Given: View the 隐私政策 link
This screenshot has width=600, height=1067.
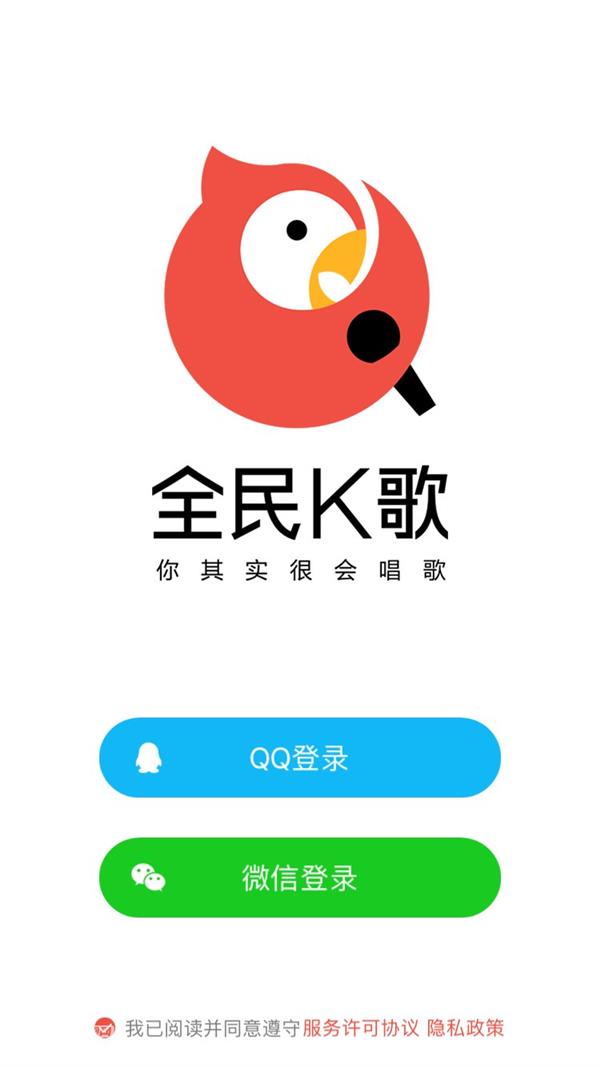Looking at the screenshot, I should [x=466, y=1028].
